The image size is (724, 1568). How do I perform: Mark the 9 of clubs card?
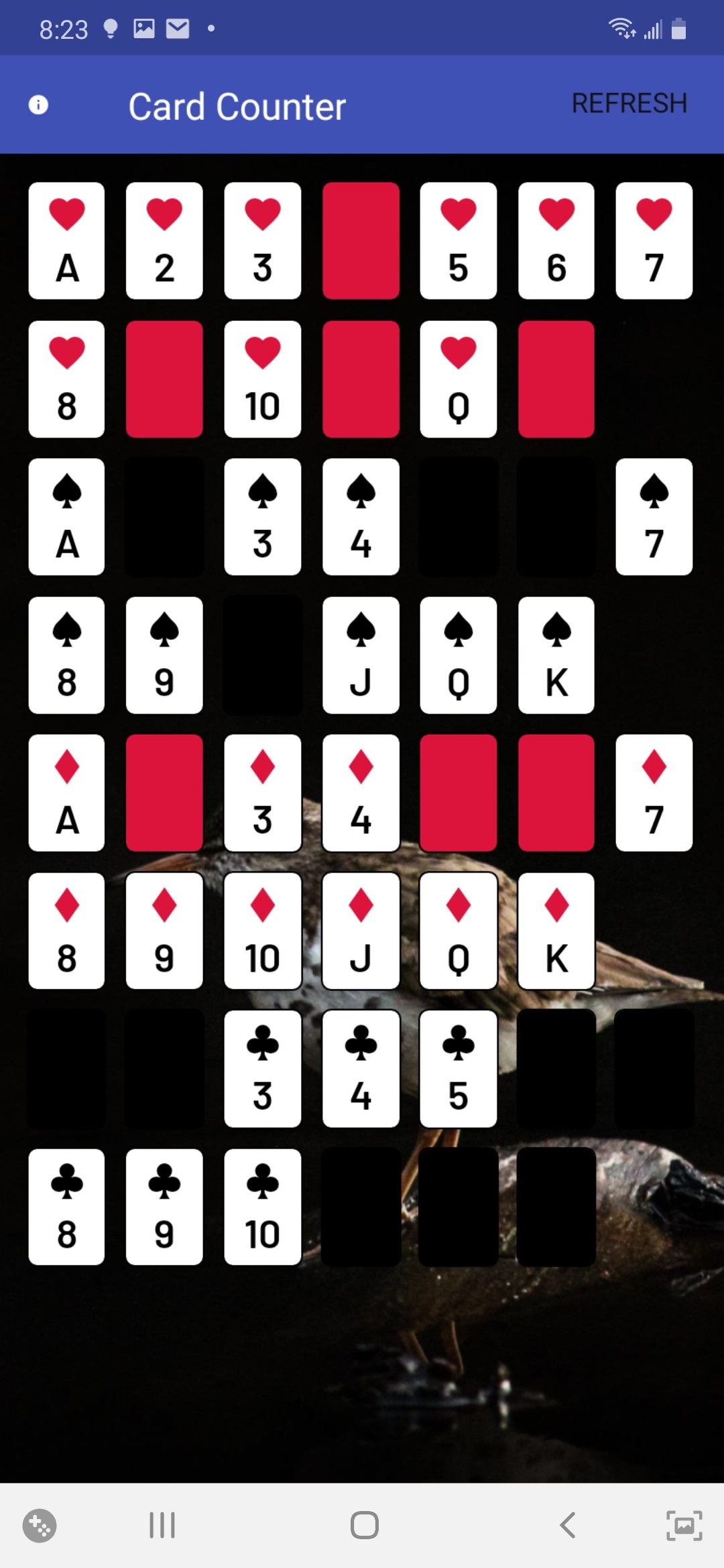pyautogui.click(x=164, y=1207)
